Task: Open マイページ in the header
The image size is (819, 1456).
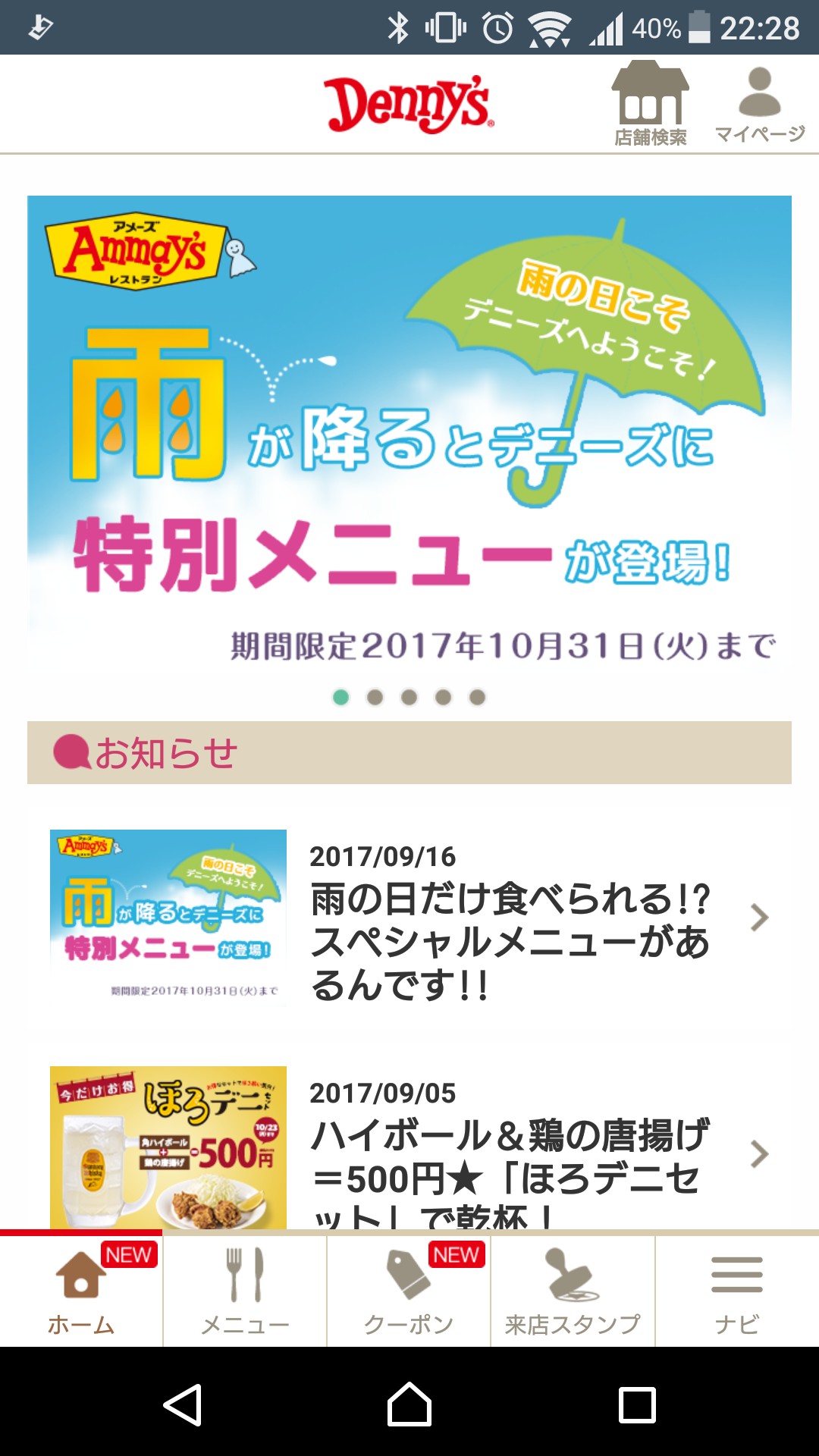Action: click(x=760, y=105)
